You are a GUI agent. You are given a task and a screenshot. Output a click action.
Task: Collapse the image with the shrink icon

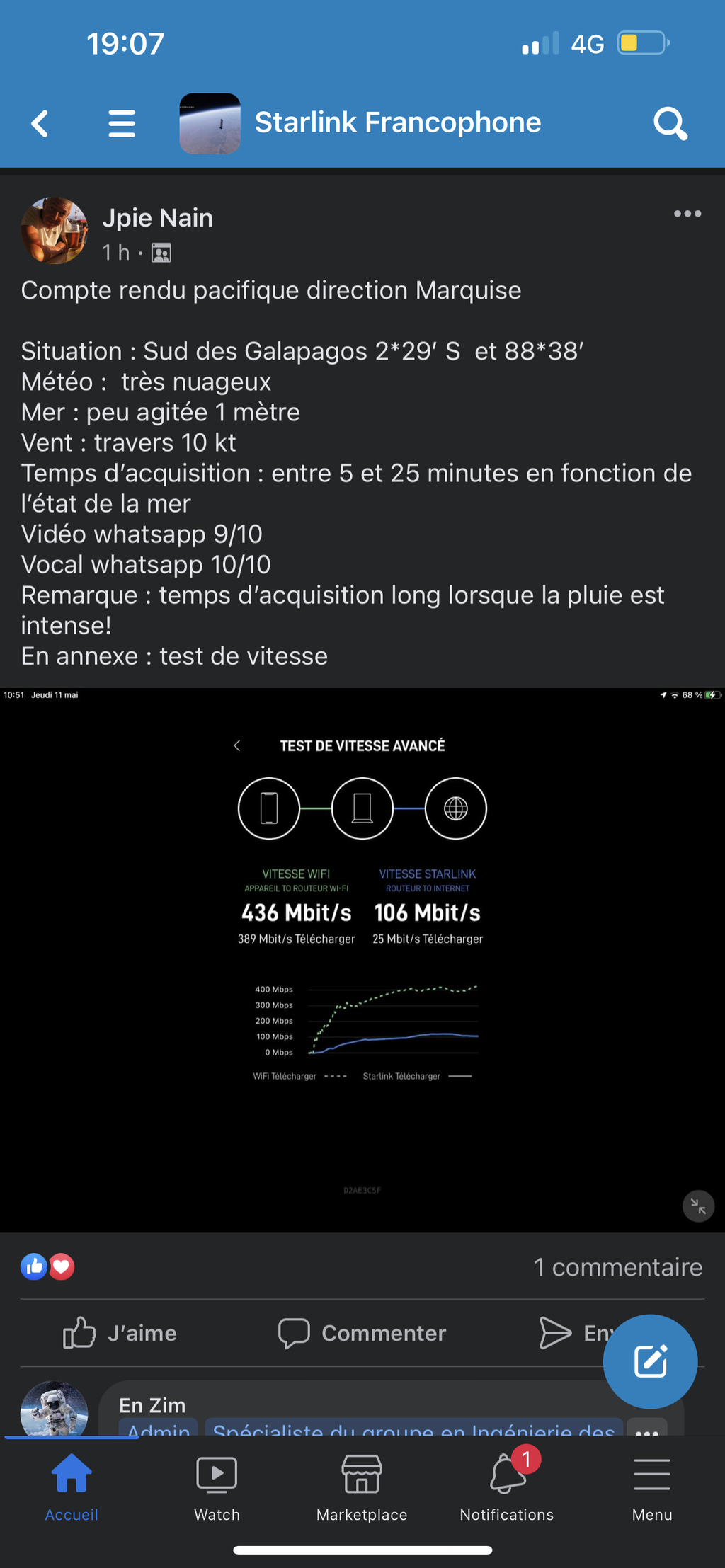tap(698, 1206)
